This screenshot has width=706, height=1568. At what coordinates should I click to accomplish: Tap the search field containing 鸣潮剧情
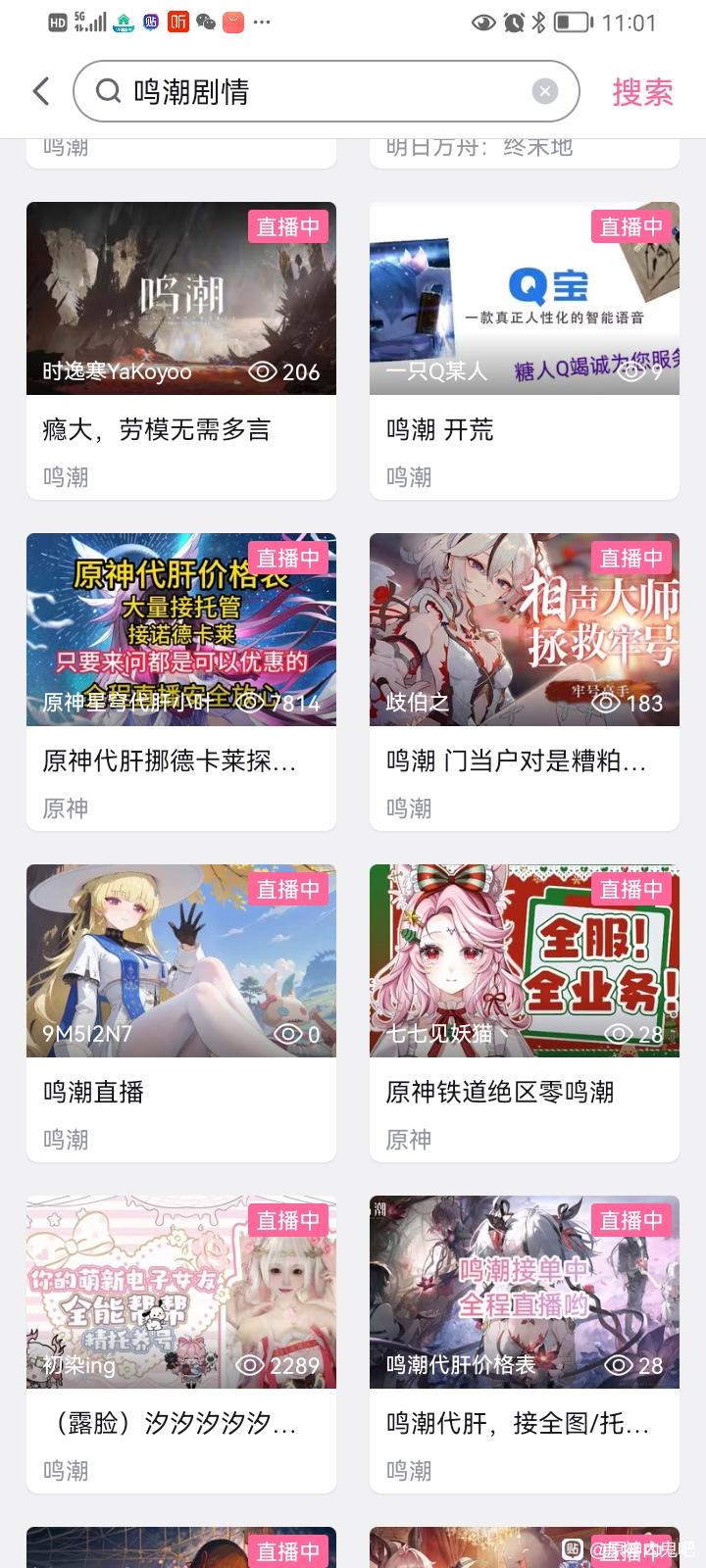(314, 92)
